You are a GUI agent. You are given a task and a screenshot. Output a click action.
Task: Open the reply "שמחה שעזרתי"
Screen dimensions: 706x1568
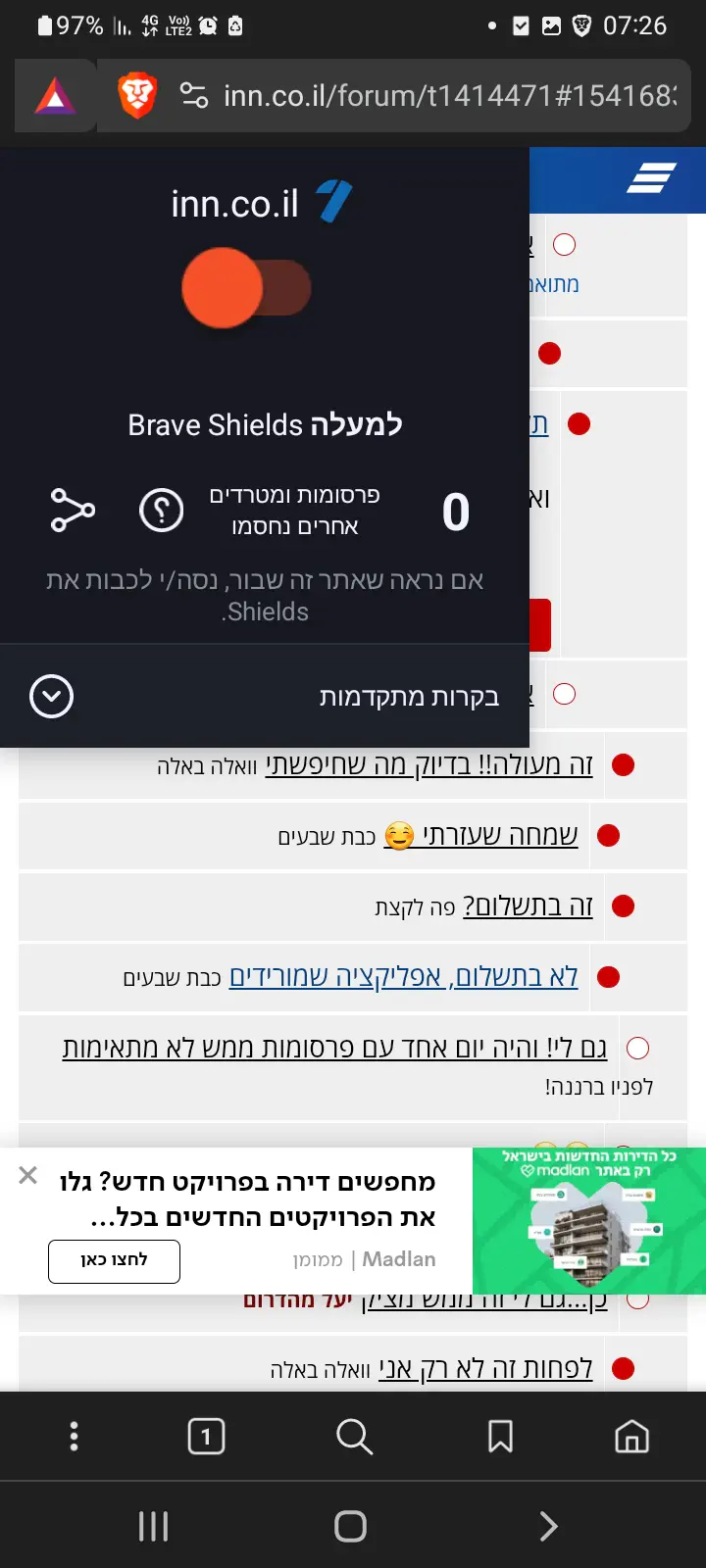[x=499, y=835]
